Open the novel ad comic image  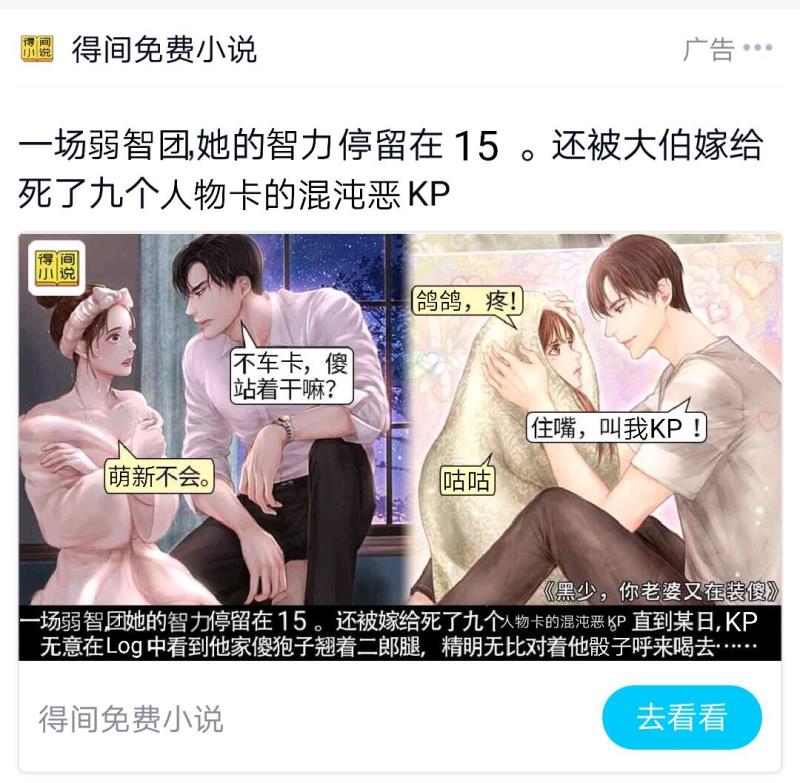(400, 420)
